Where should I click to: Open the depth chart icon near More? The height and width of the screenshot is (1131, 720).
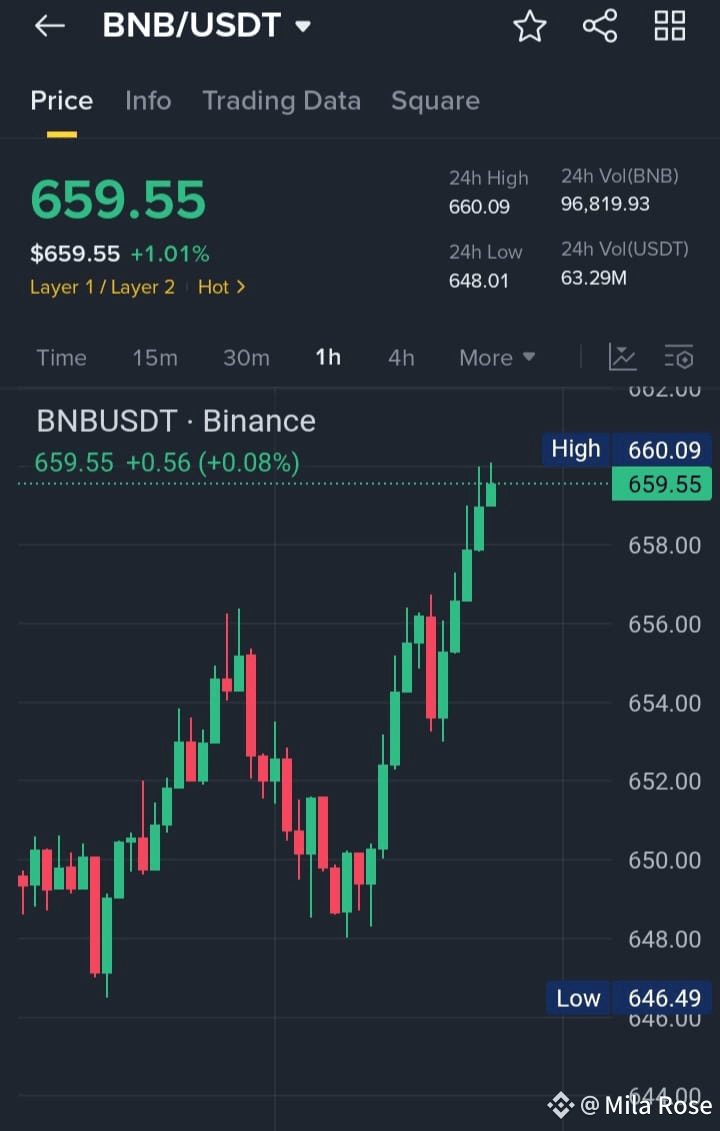pos(622,357)
